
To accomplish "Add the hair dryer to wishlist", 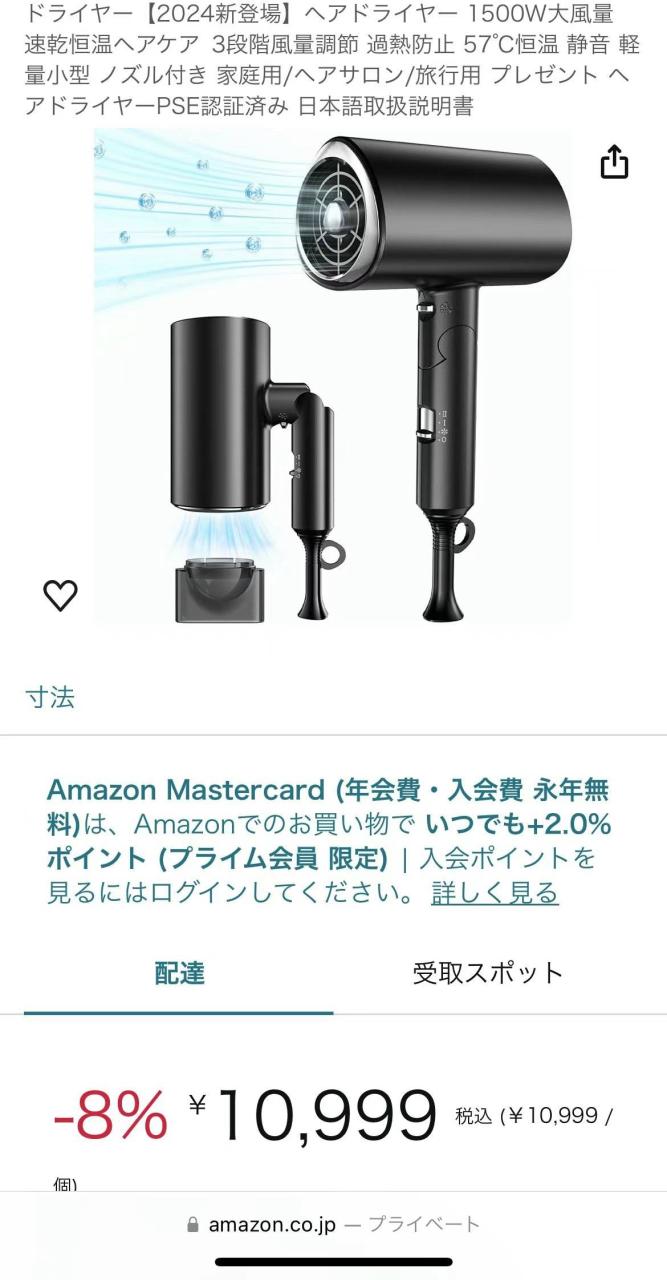I will coord(61,596).
